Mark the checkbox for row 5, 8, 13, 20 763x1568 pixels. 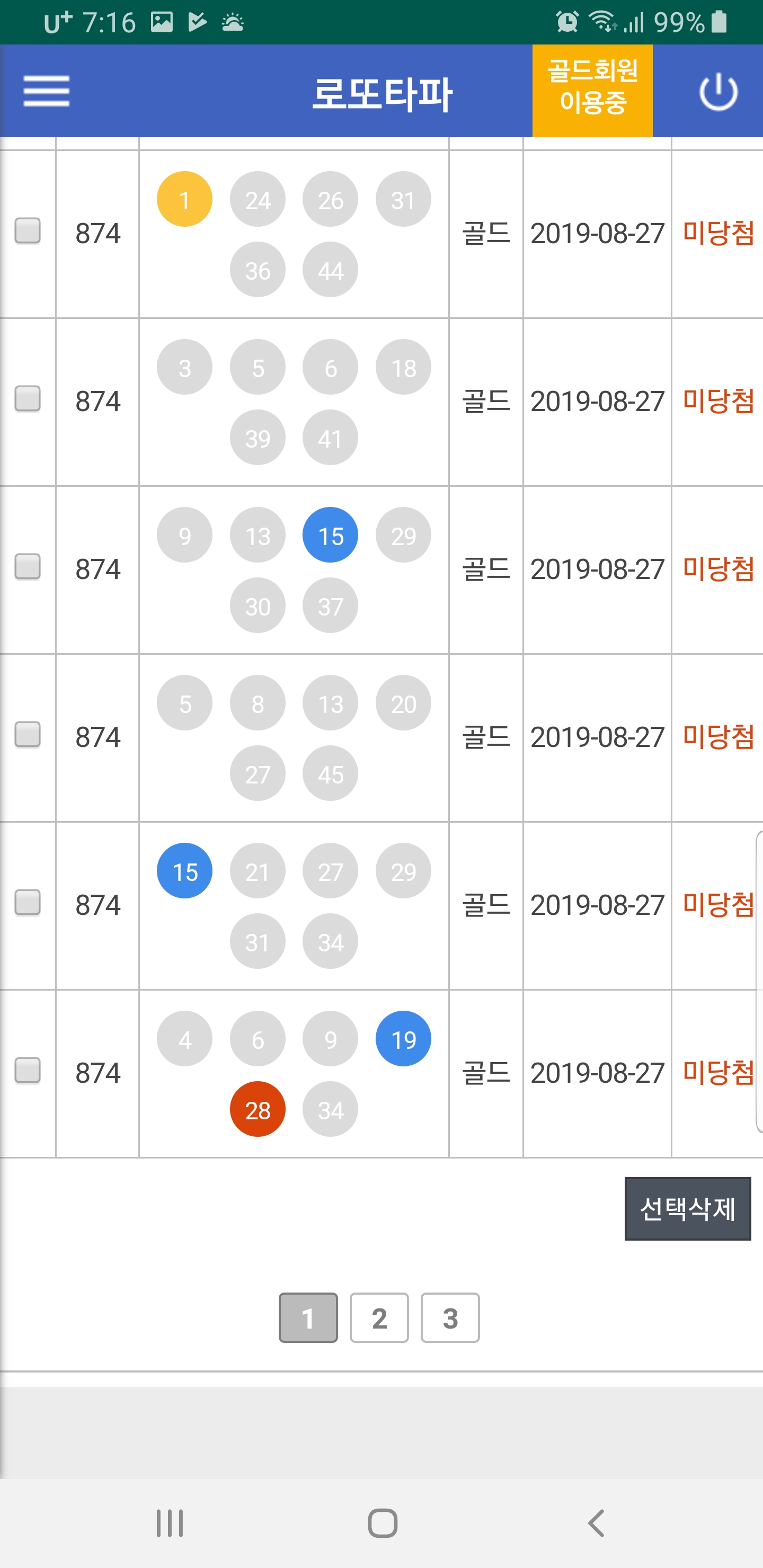tap(28, 735)
